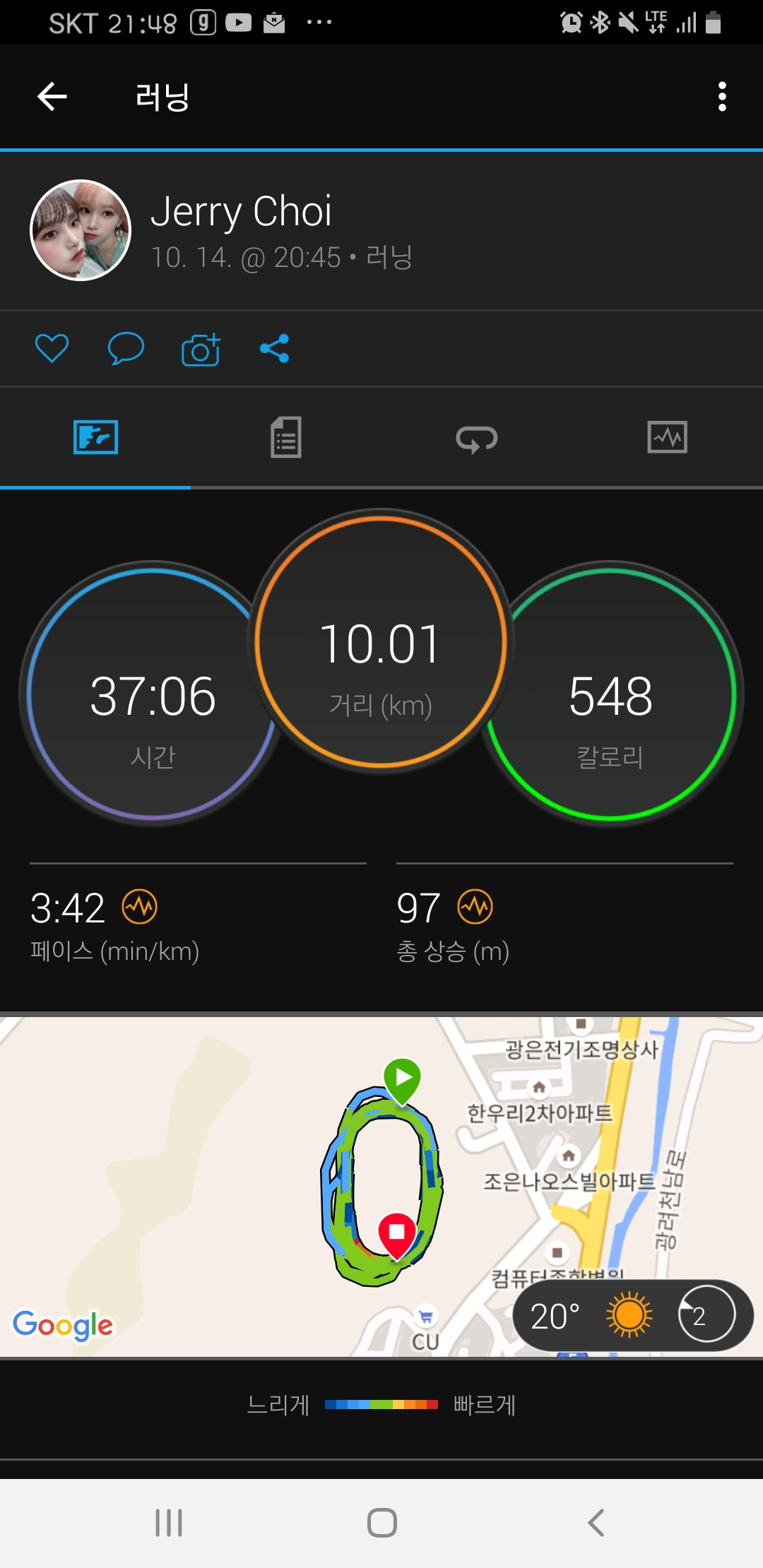This screenshot has width=763, height=1568.
Task: Open comments on this activity
Action: pos(126,348)
